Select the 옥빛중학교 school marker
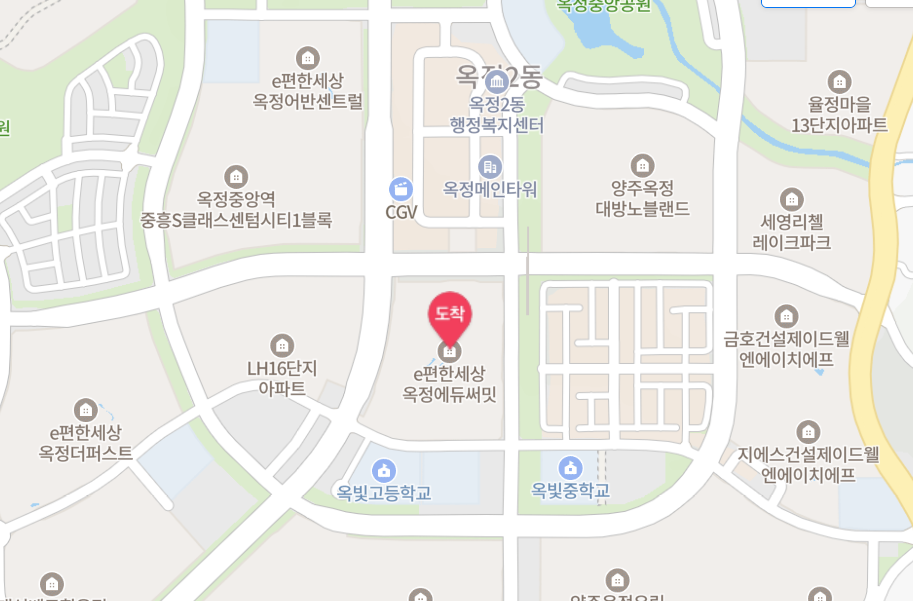 click(570, 468)
